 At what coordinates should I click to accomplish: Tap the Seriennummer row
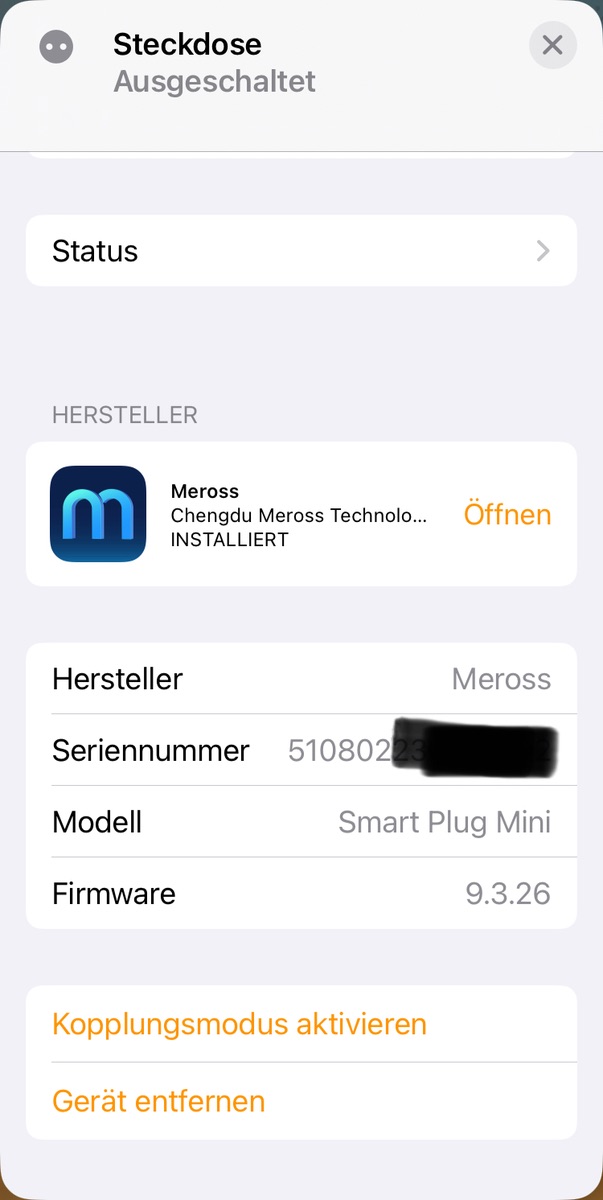tap(300, 750)
